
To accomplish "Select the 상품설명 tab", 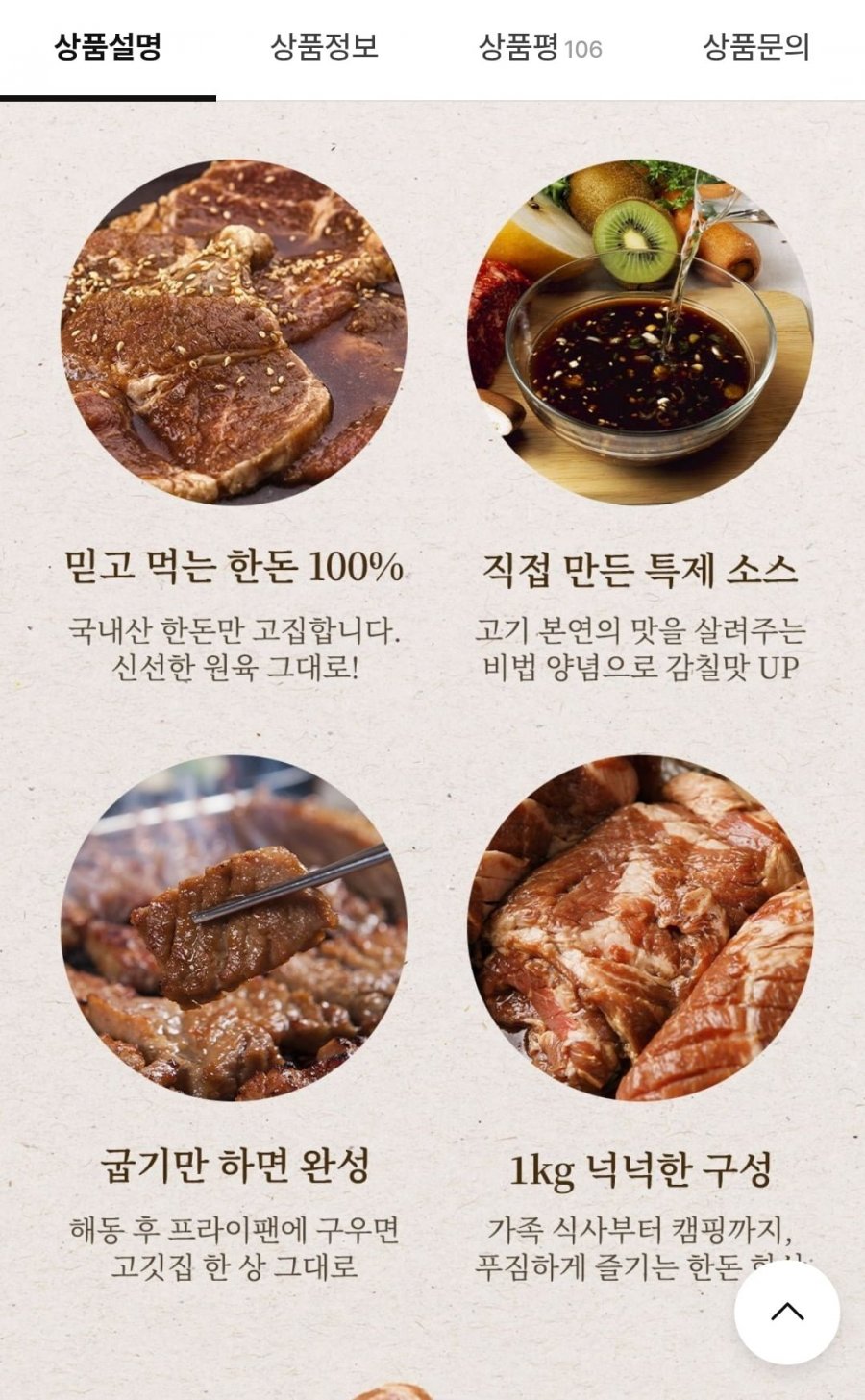I will (x=108, y=47).
